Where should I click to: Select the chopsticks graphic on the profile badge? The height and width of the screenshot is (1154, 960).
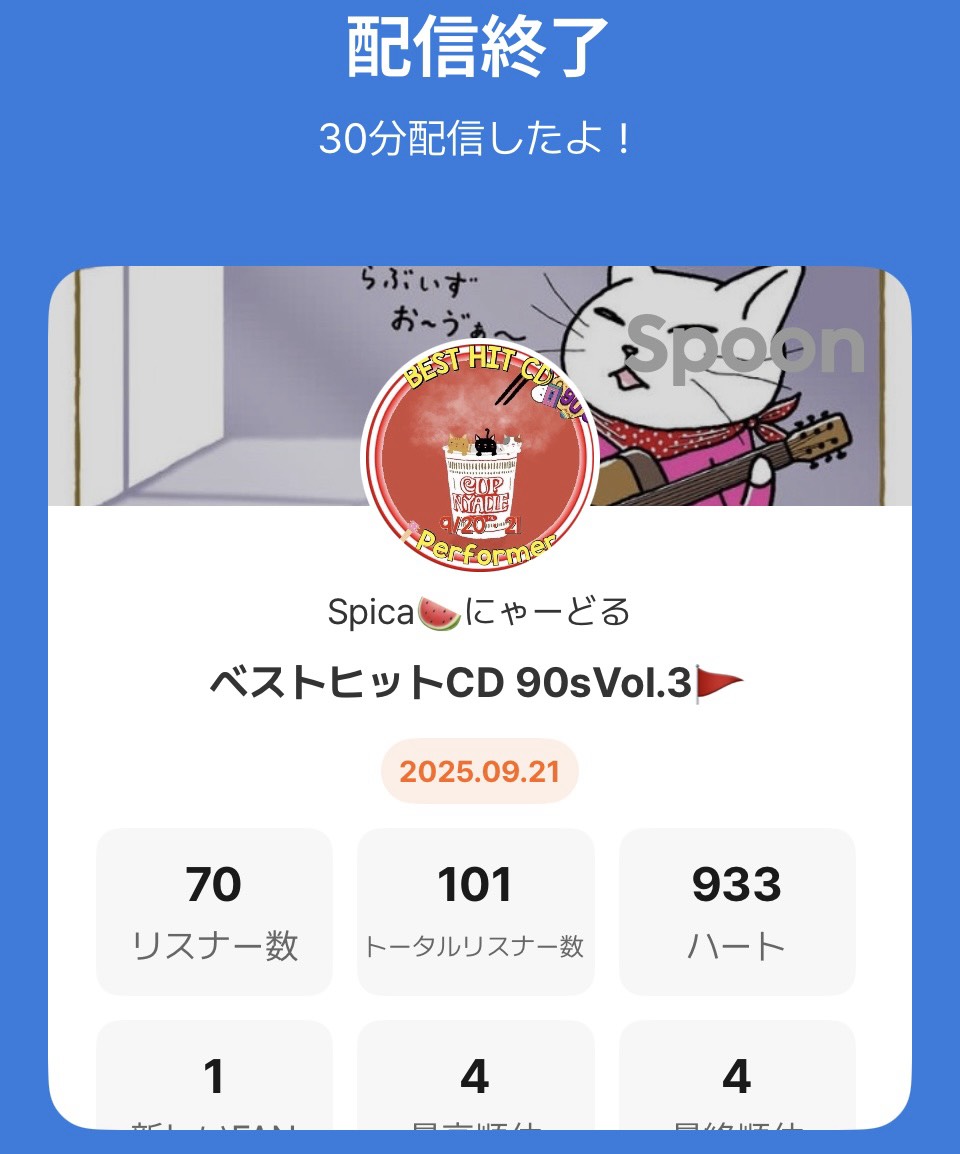(x=510, y=392)
